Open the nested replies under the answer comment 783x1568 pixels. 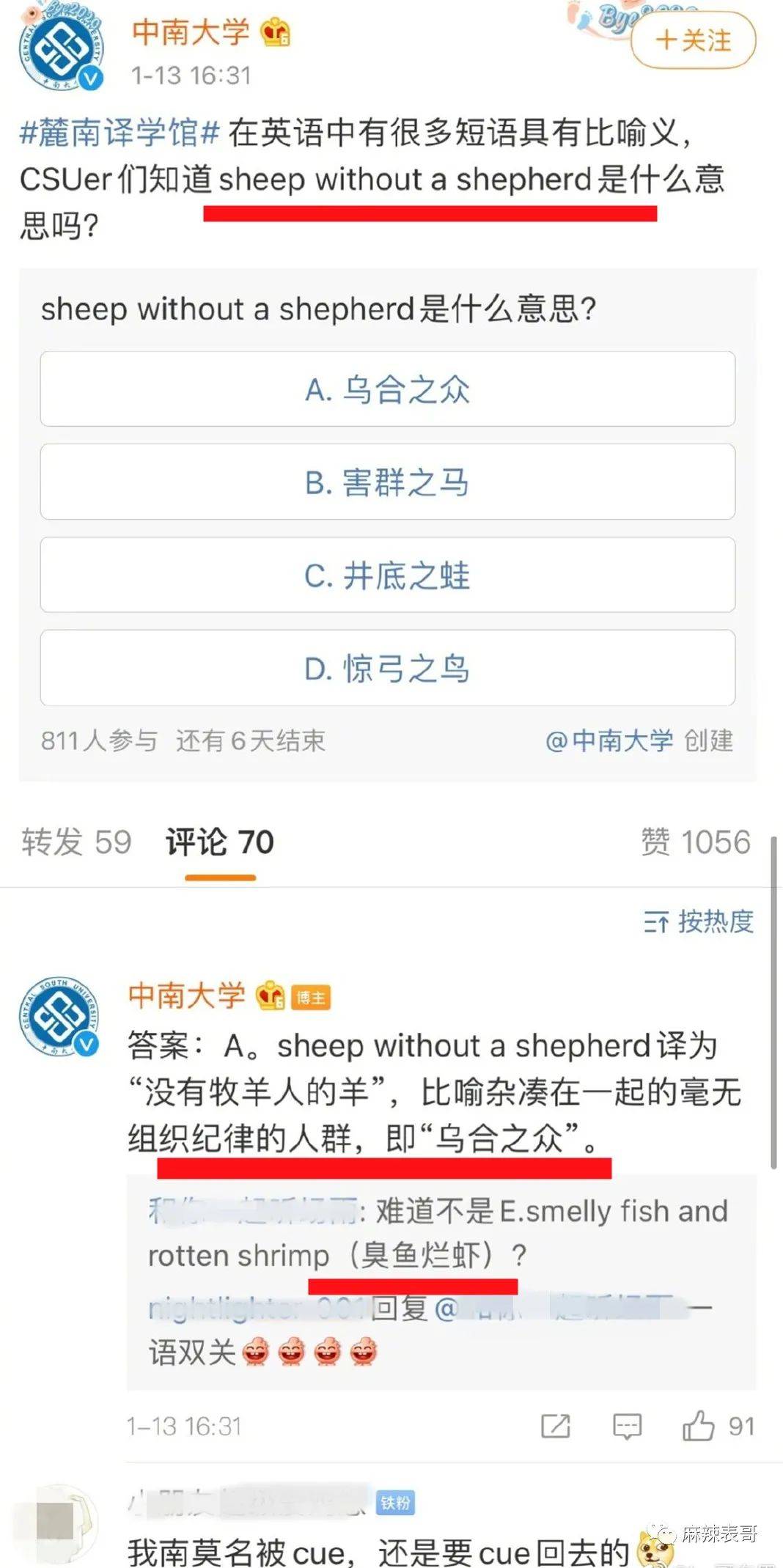[440, 1281]
